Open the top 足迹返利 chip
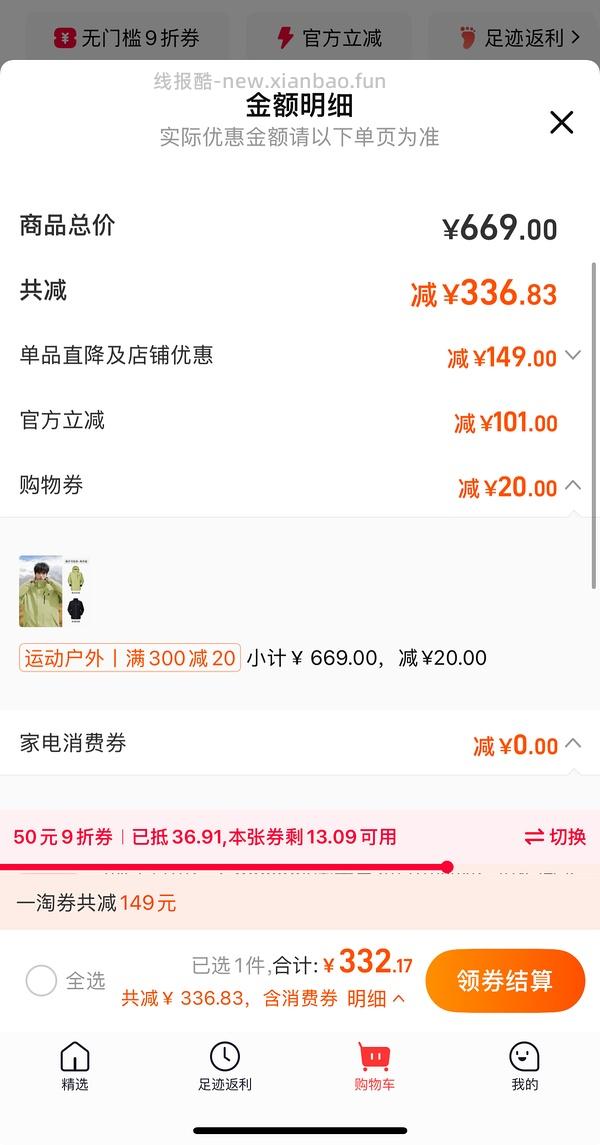This screenshot has width=600, height=1145. pos(519,38)
